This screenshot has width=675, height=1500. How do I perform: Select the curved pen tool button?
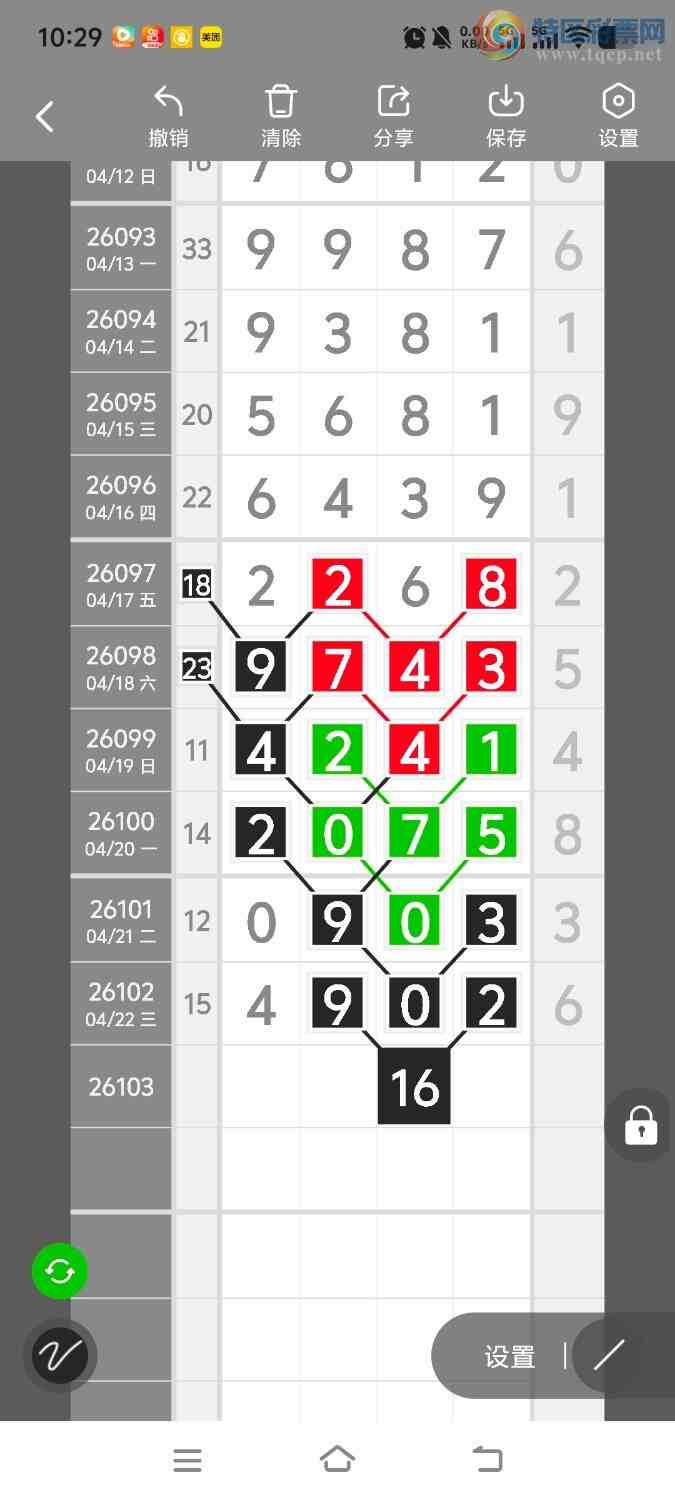click(x=60, y=1355)
